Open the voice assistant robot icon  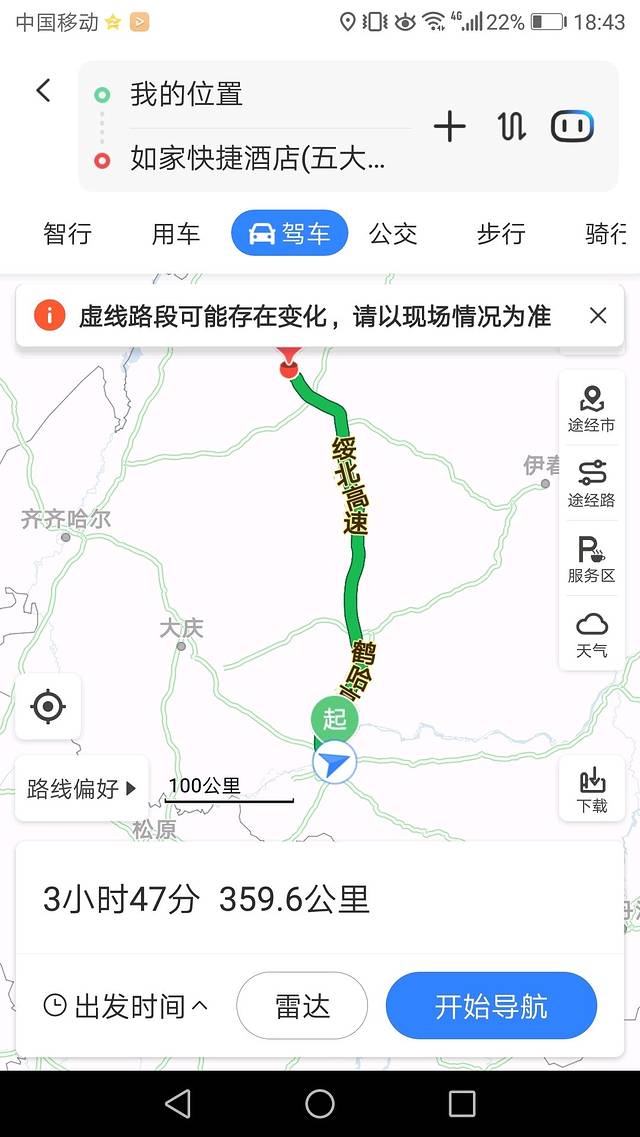573,126
